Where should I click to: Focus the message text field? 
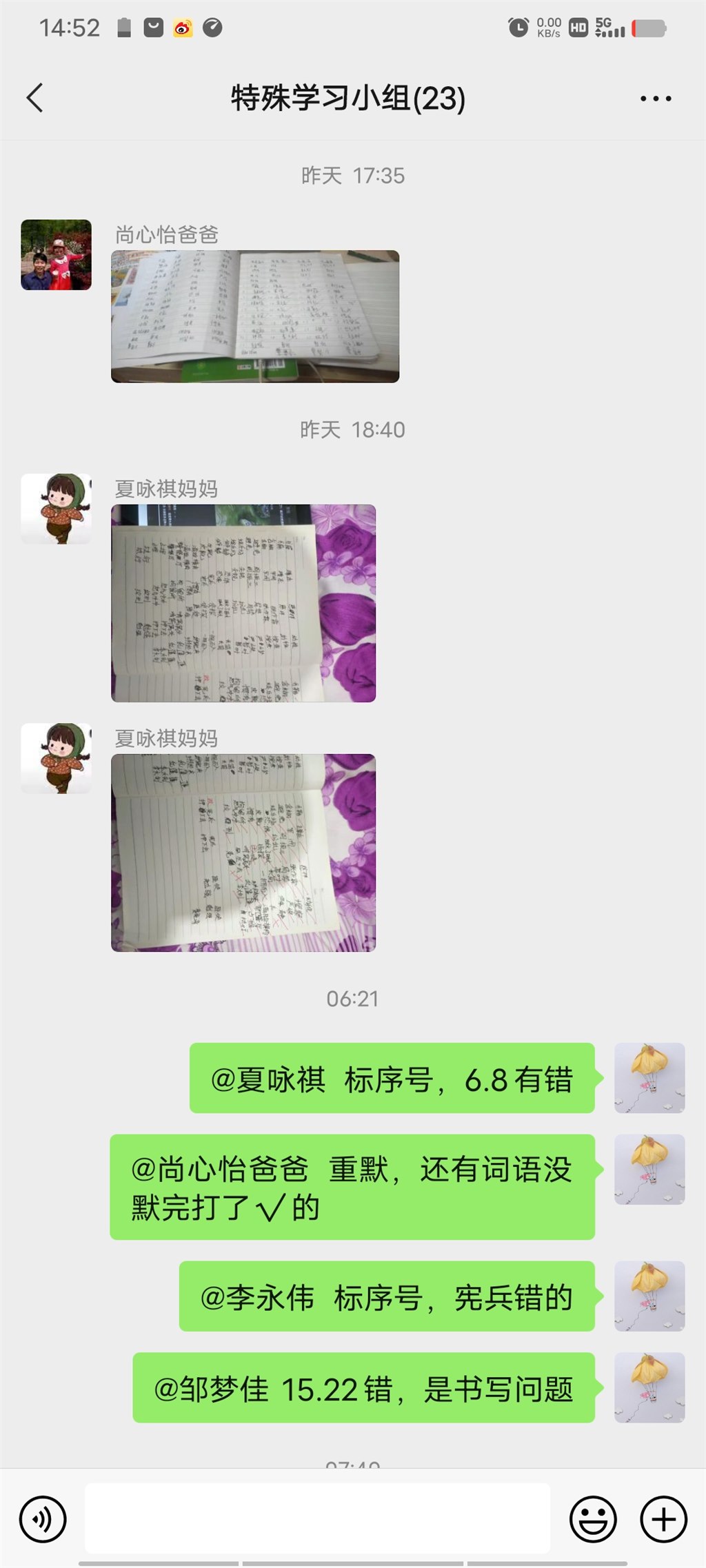pyautogui.click(x=317, y=1519)
